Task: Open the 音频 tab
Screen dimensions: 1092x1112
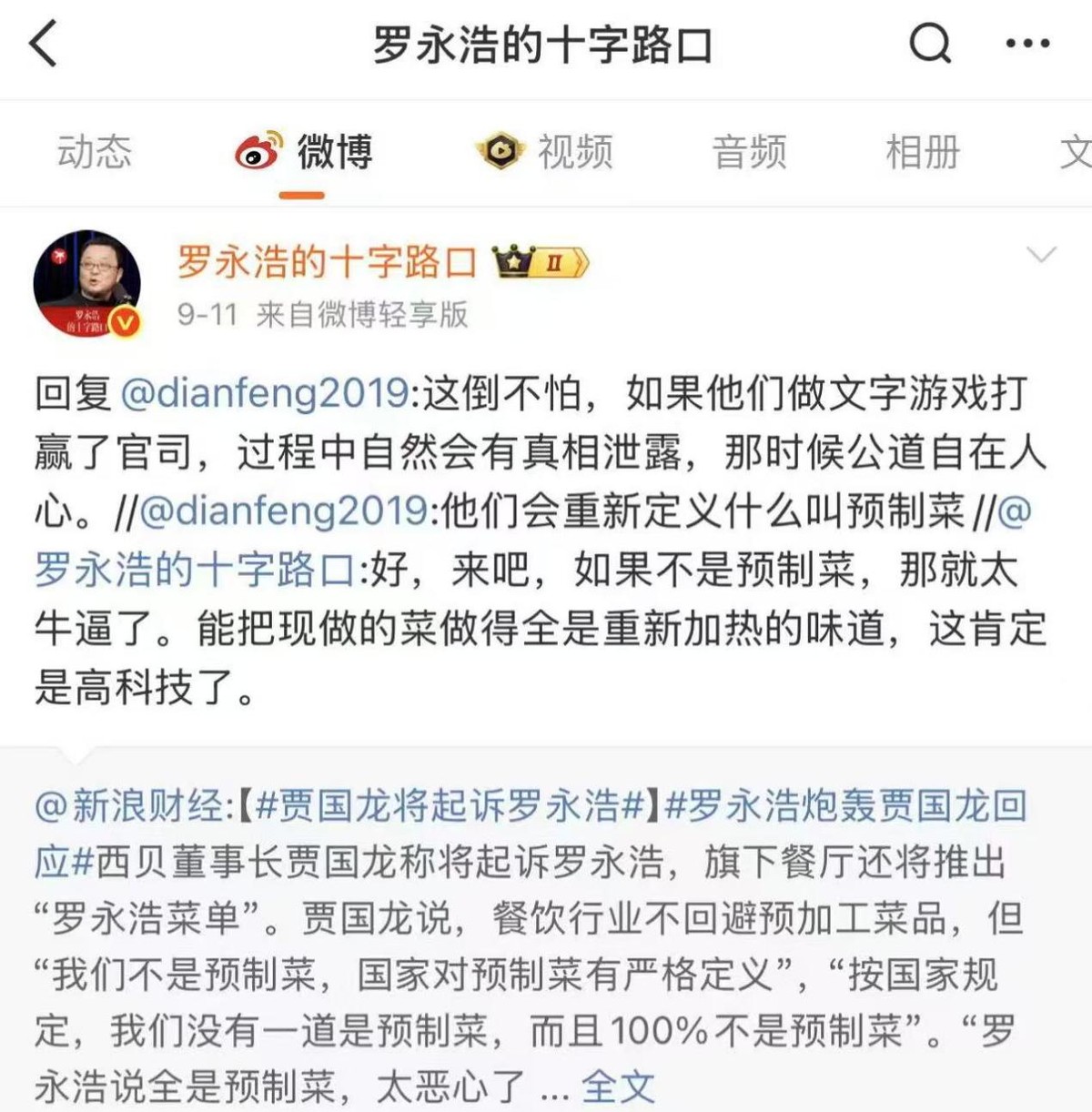Action: tap(749, 152)
